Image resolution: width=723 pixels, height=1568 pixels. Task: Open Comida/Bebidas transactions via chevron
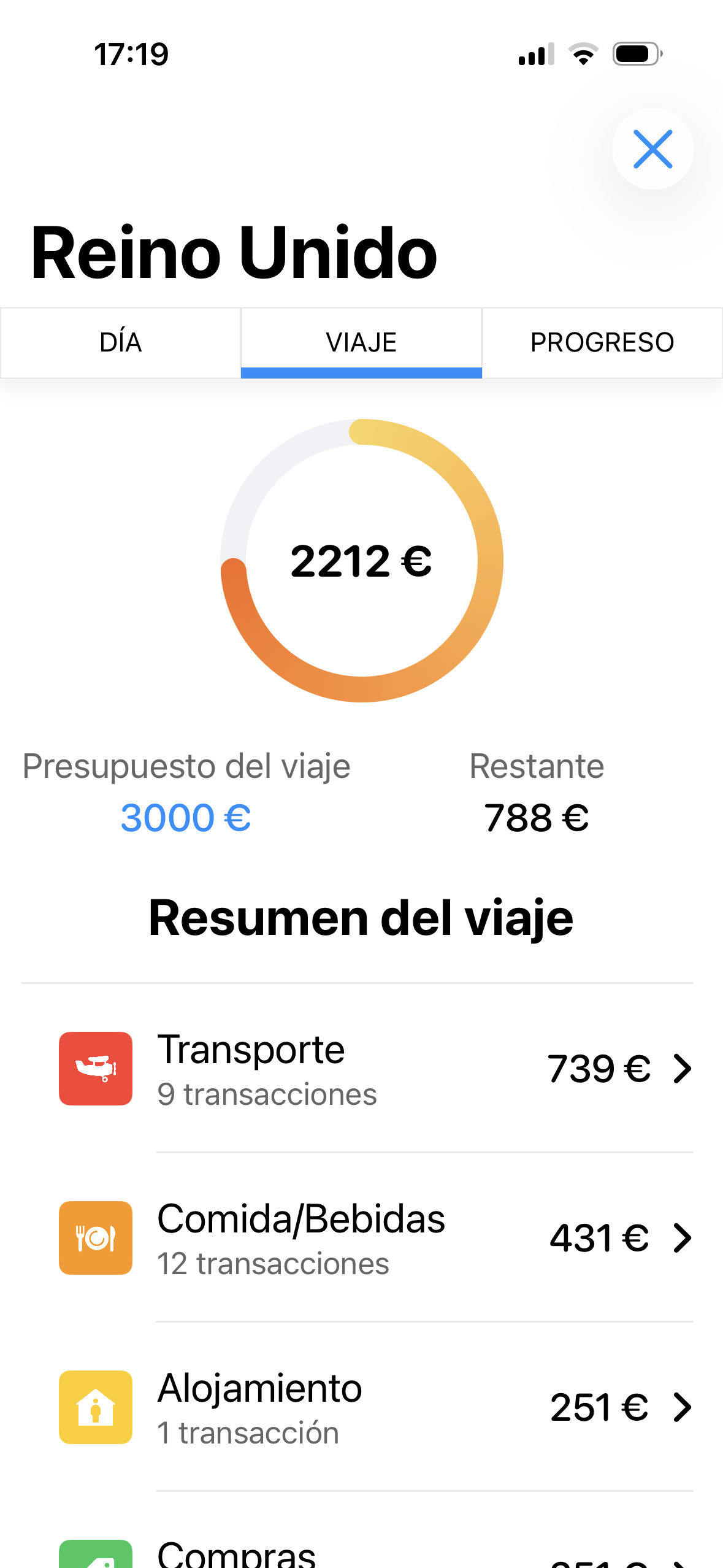point(682,1237)
